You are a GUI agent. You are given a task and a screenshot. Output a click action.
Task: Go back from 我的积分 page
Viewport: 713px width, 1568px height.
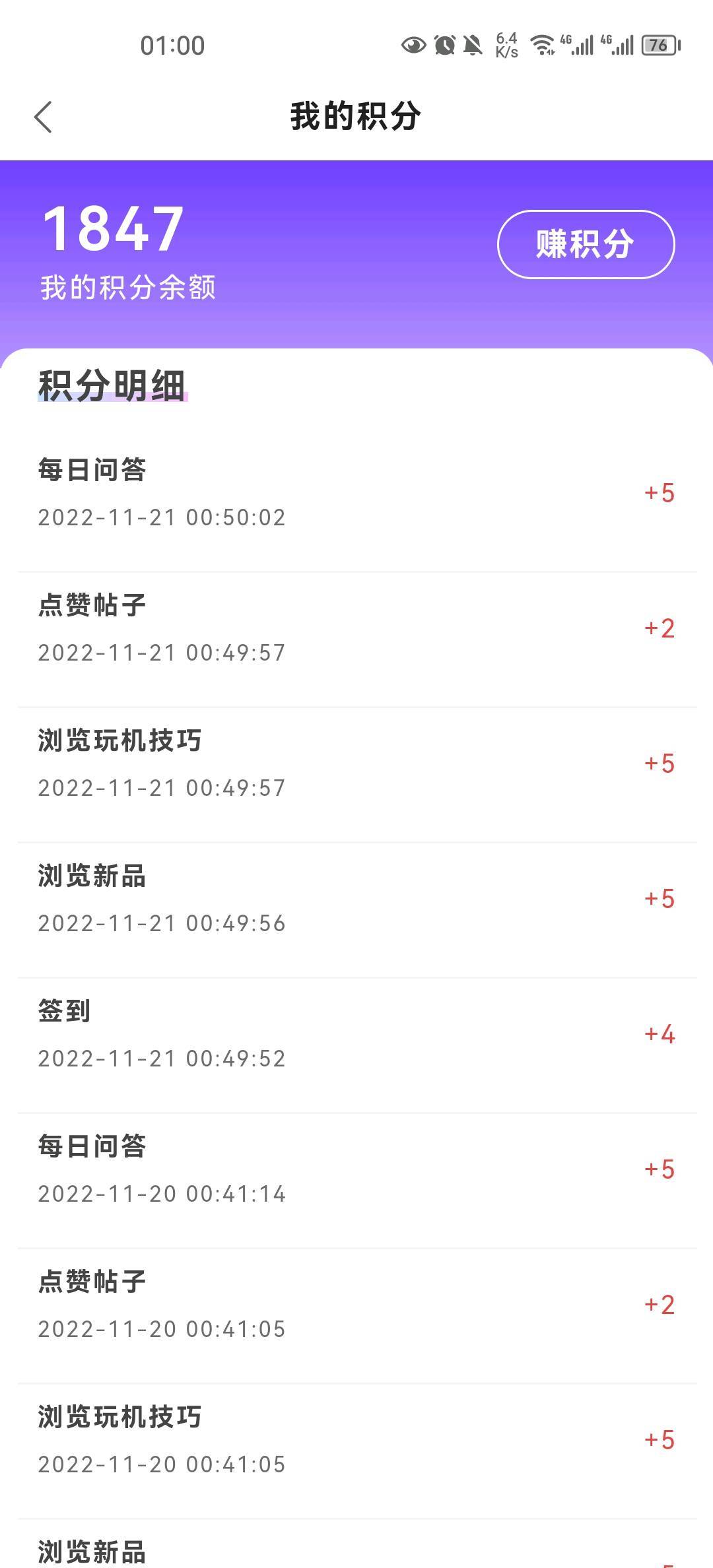[44, 117]
